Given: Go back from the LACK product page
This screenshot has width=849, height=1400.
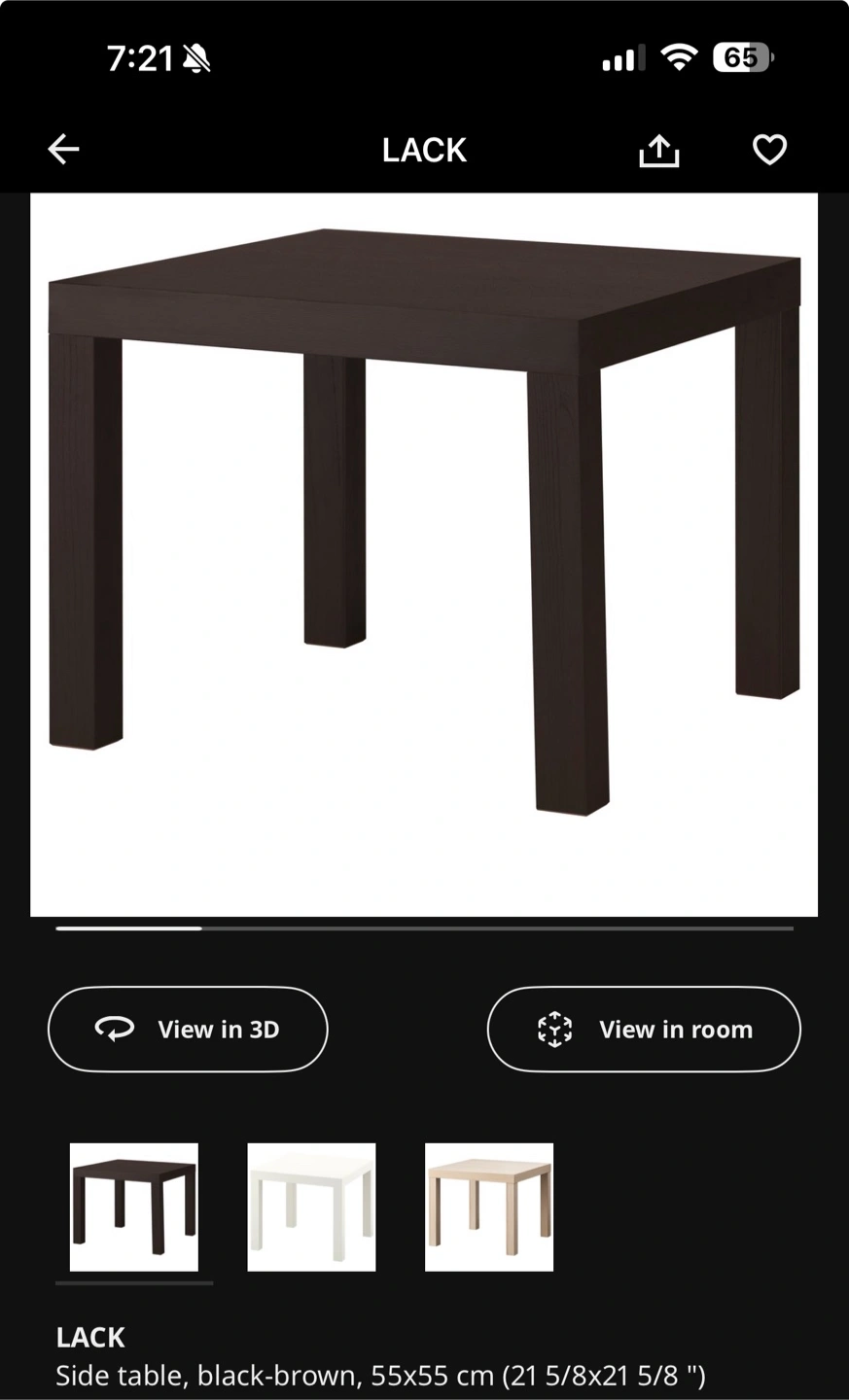Looking at the screenshot, I should pos(64,150).
